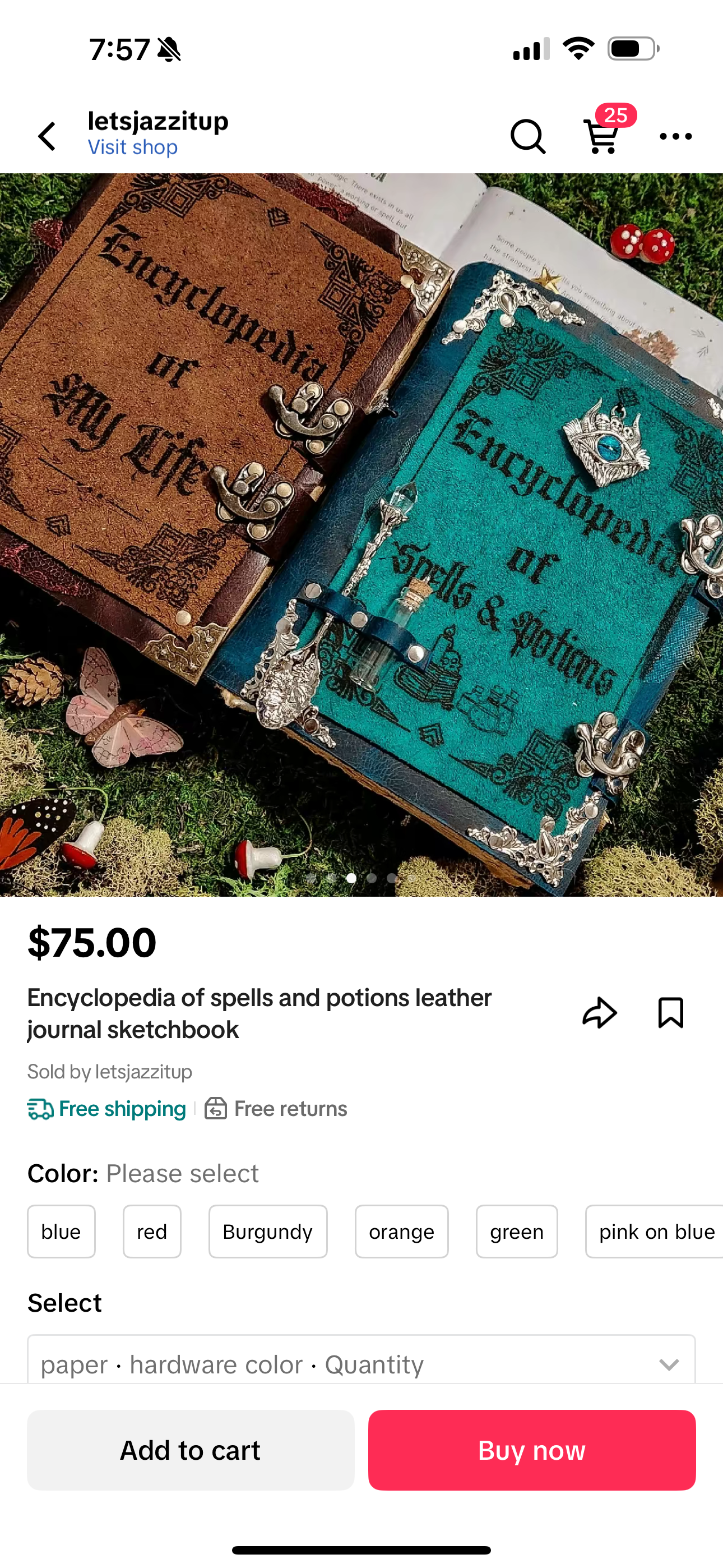Tap the Buy now button
Image resolution: width=723 pixels, height=1568 pixels.
click(532, 1450)
